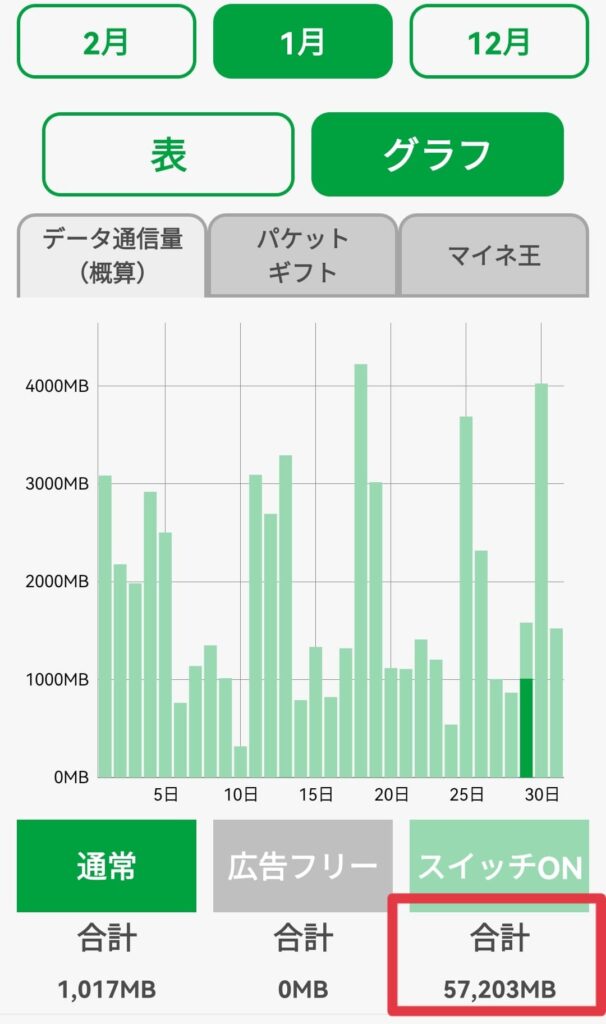606x1024 pixels.
Task: Toggle the 広告フリー data series
Action: coord(302,866)
